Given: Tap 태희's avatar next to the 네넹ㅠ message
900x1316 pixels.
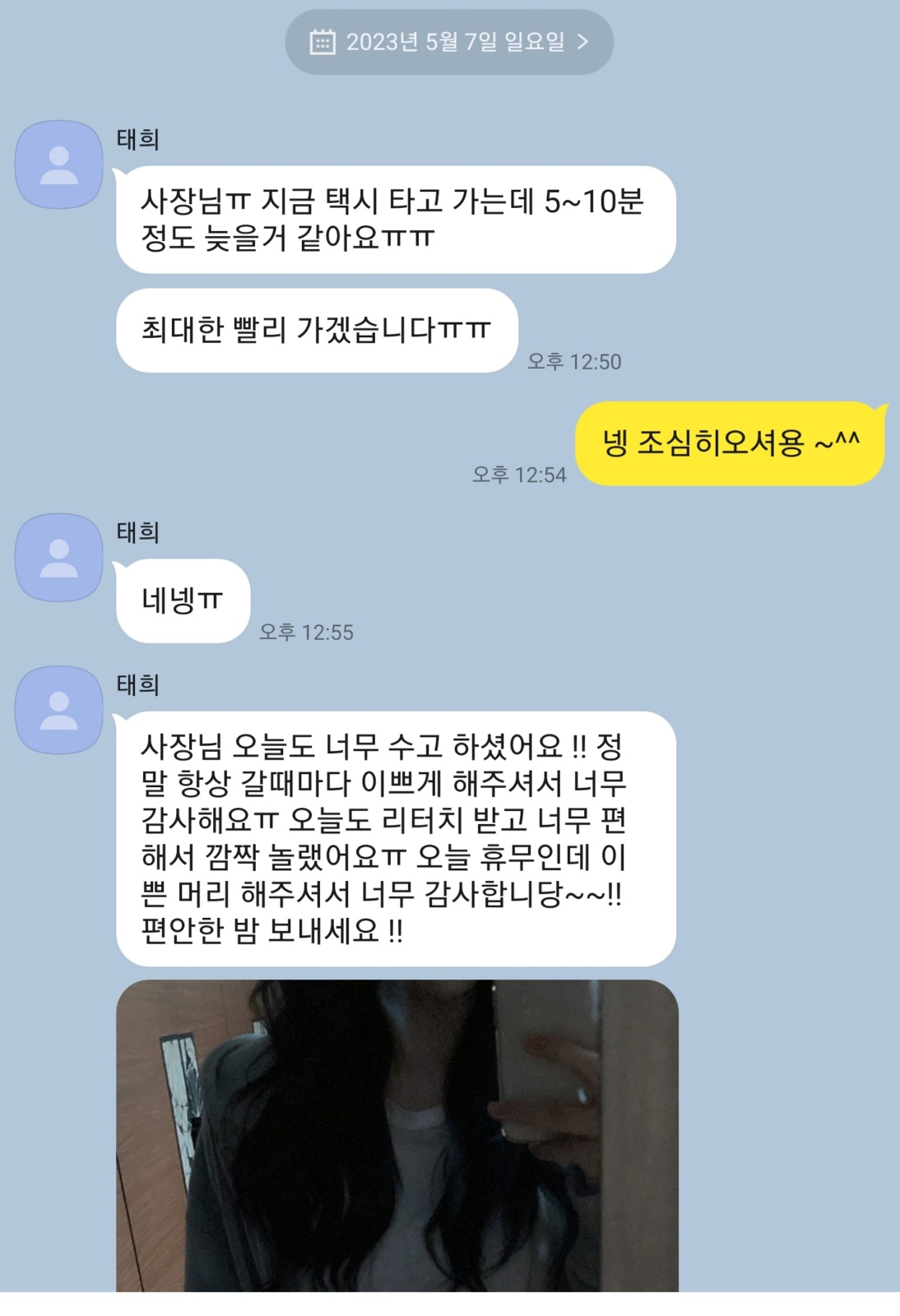Looking at the screenshot, I should tap(59, 558).
